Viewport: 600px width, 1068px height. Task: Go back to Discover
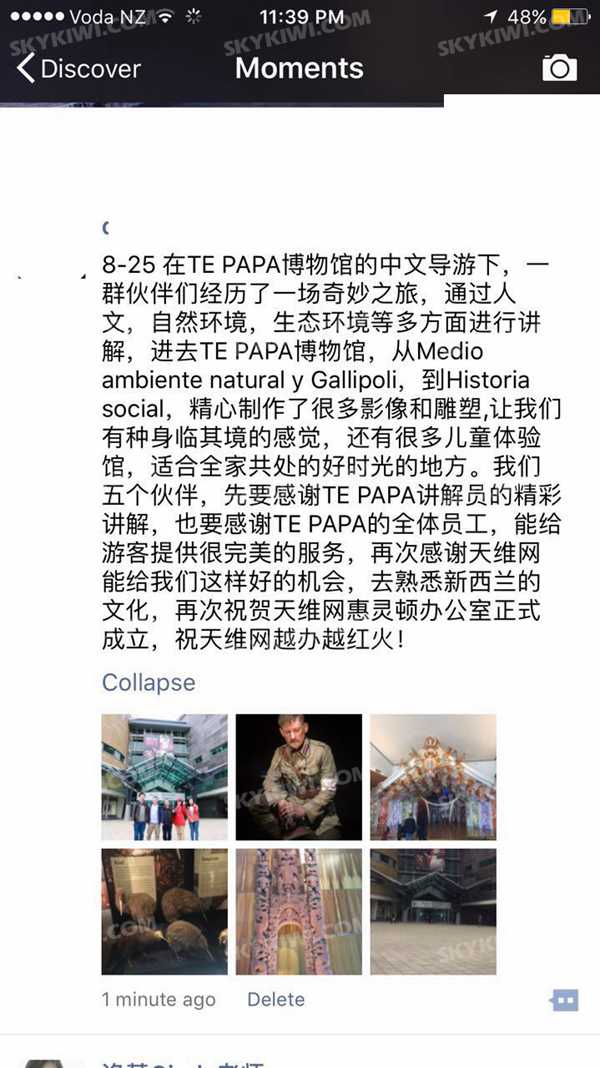click(79, 68)
